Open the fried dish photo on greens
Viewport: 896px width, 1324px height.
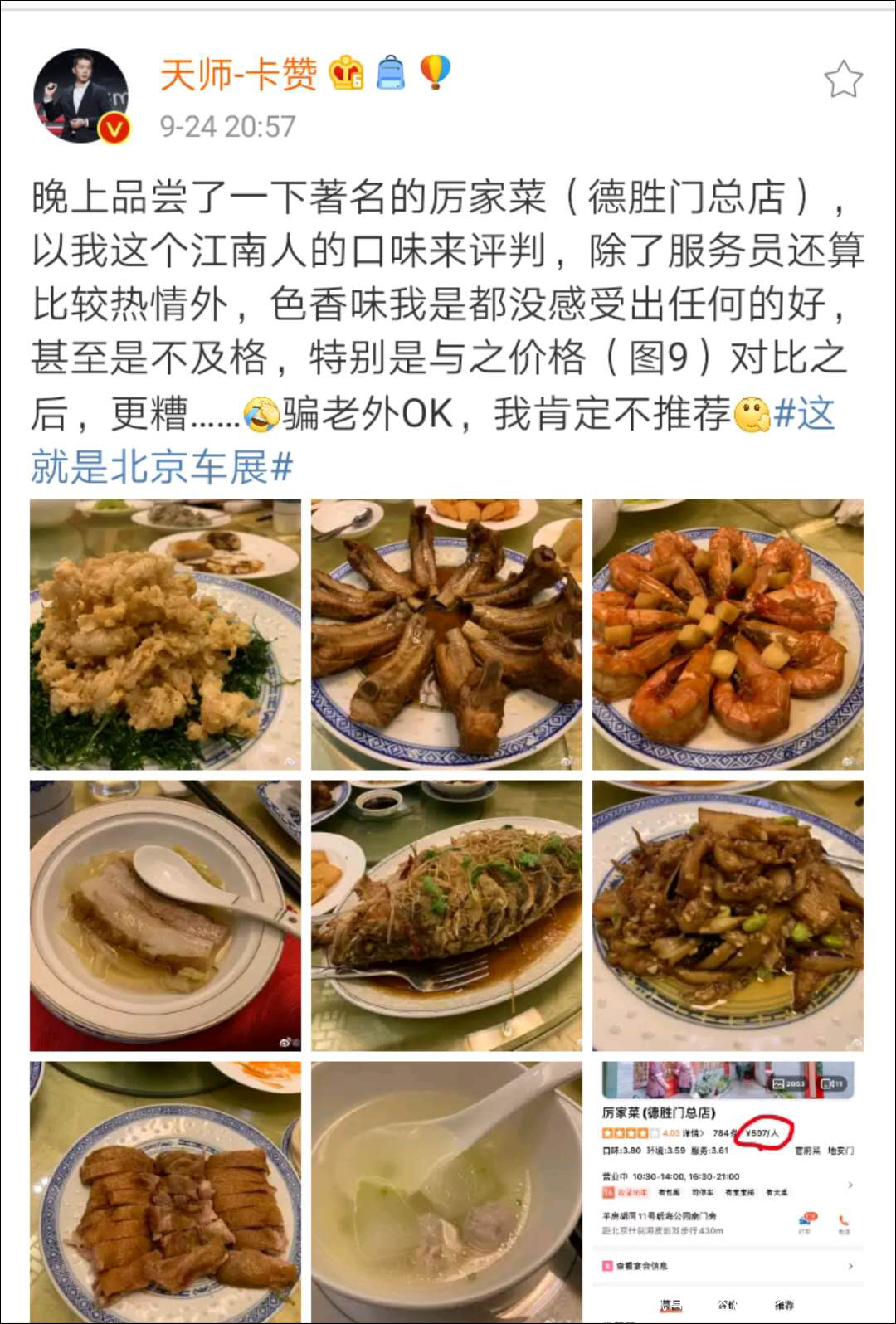pos(165,635)
